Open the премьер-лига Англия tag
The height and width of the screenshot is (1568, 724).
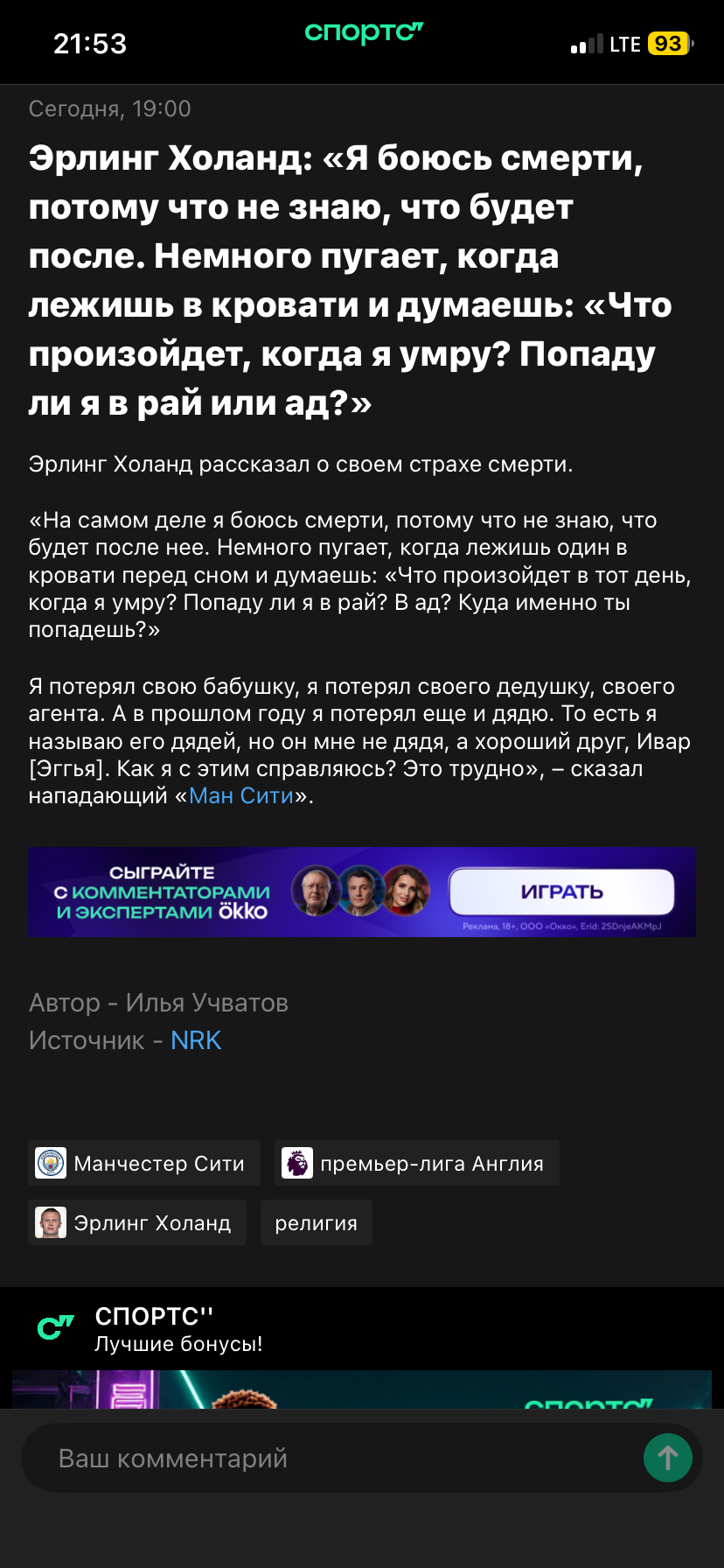coord(417,1164)
